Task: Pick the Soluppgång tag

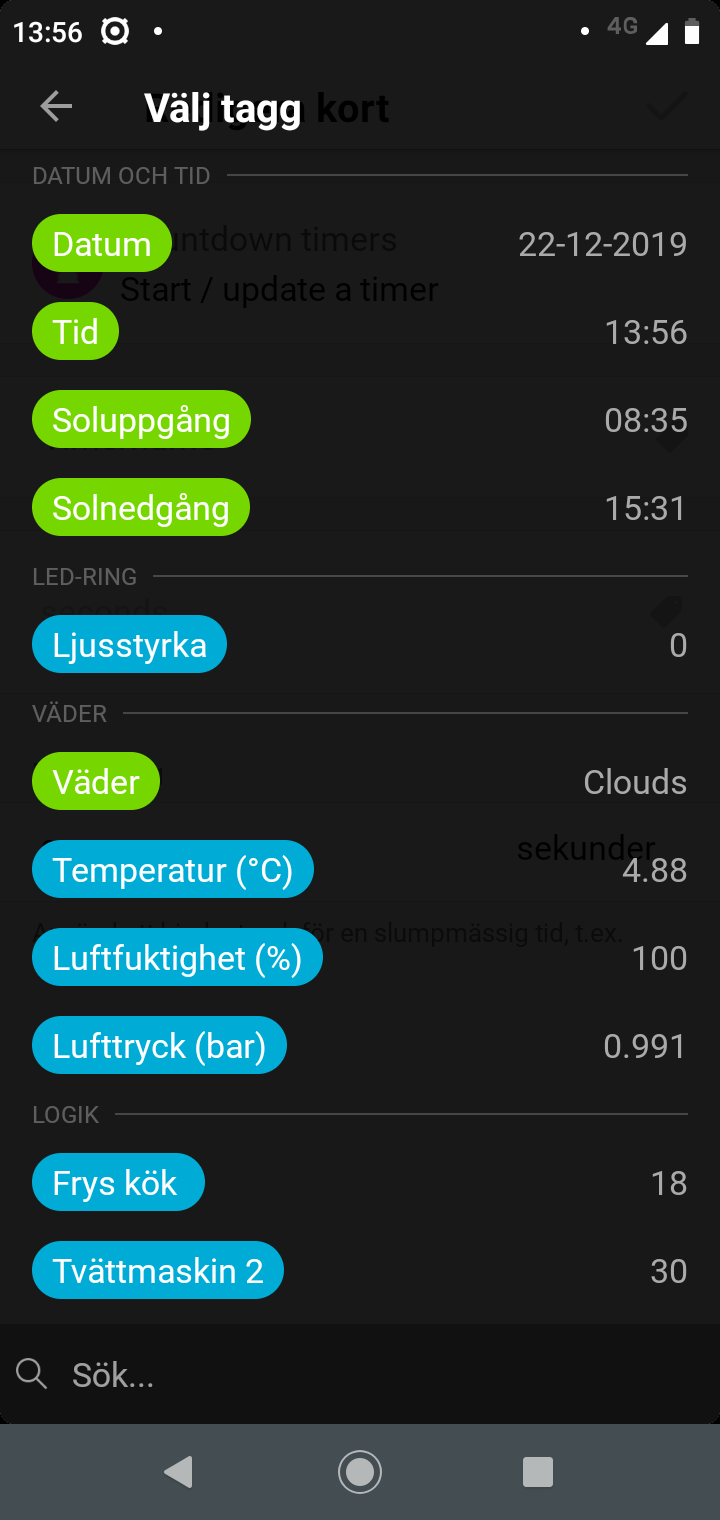Action: point(141,420)
